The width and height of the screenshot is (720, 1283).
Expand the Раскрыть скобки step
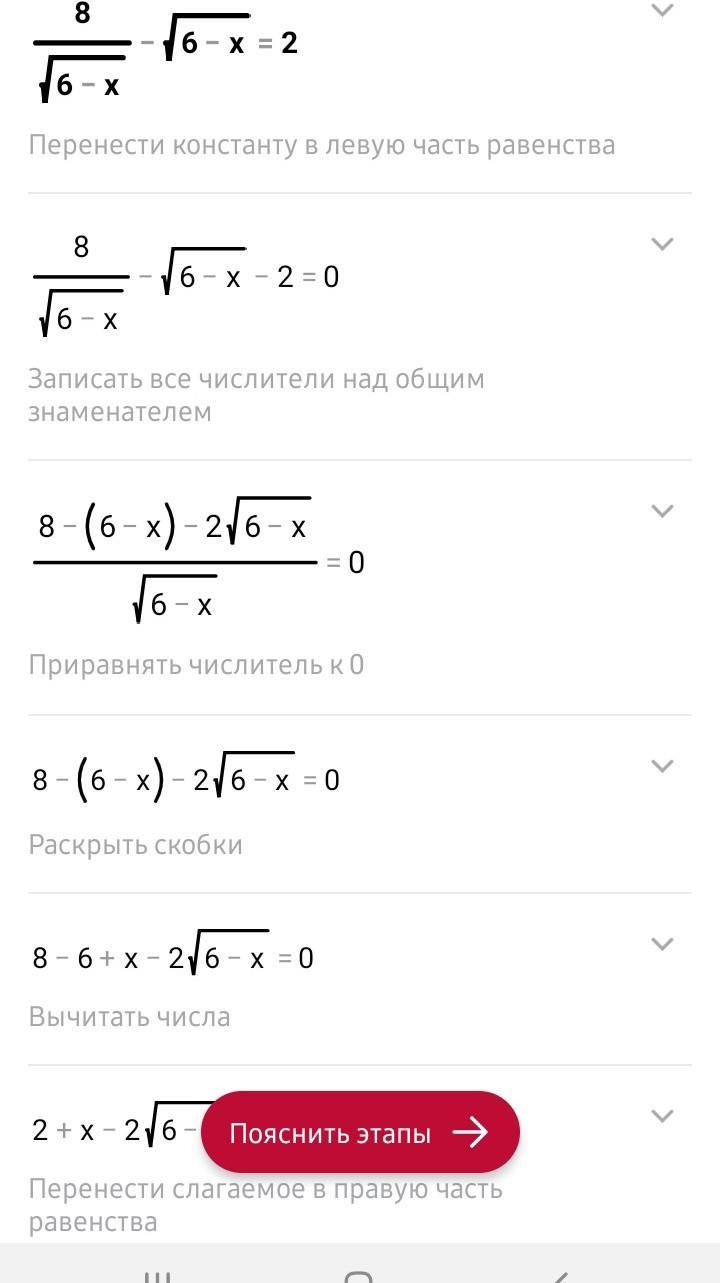662,765
